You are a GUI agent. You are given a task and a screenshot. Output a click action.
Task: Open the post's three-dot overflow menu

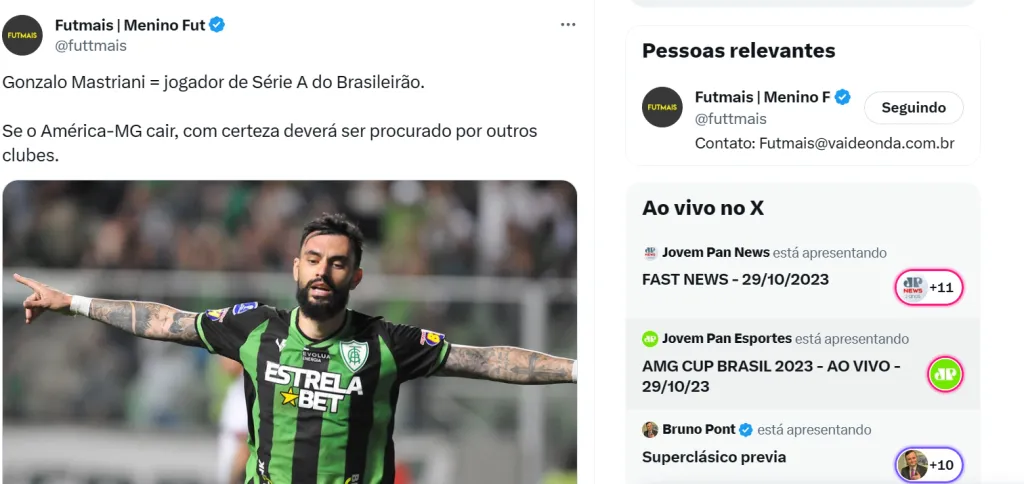coord(568,24)
